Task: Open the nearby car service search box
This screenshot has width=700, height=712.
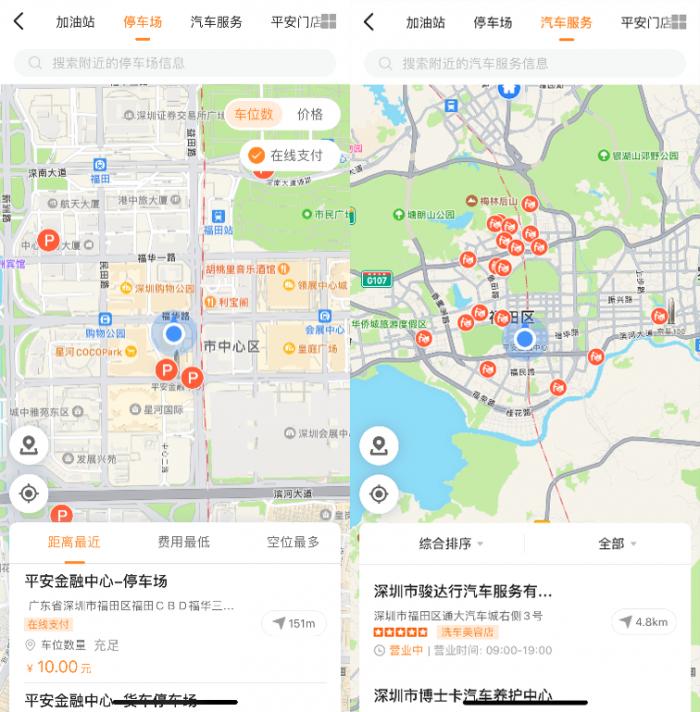Action: pos(525,63)
